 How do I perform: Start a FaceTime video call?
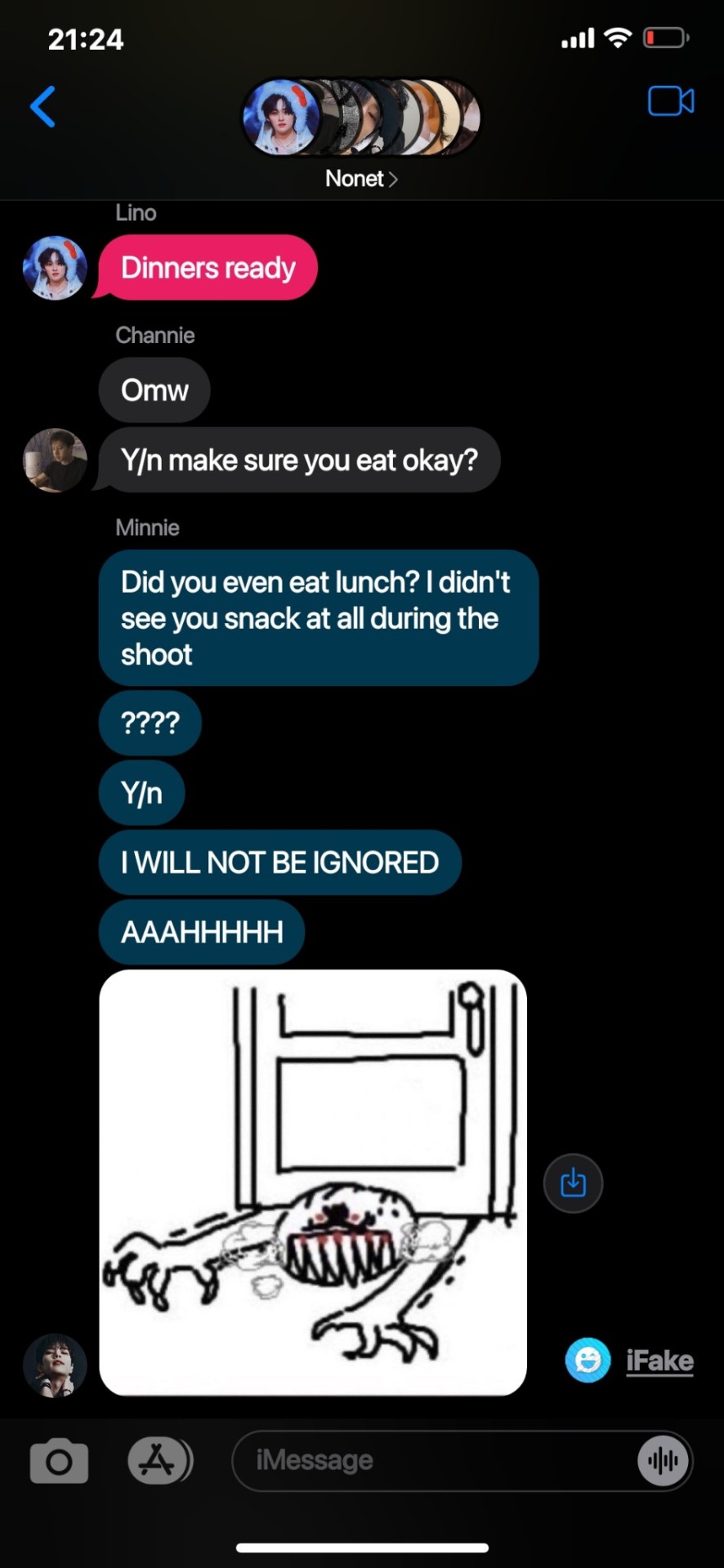[x=671, y=101]
